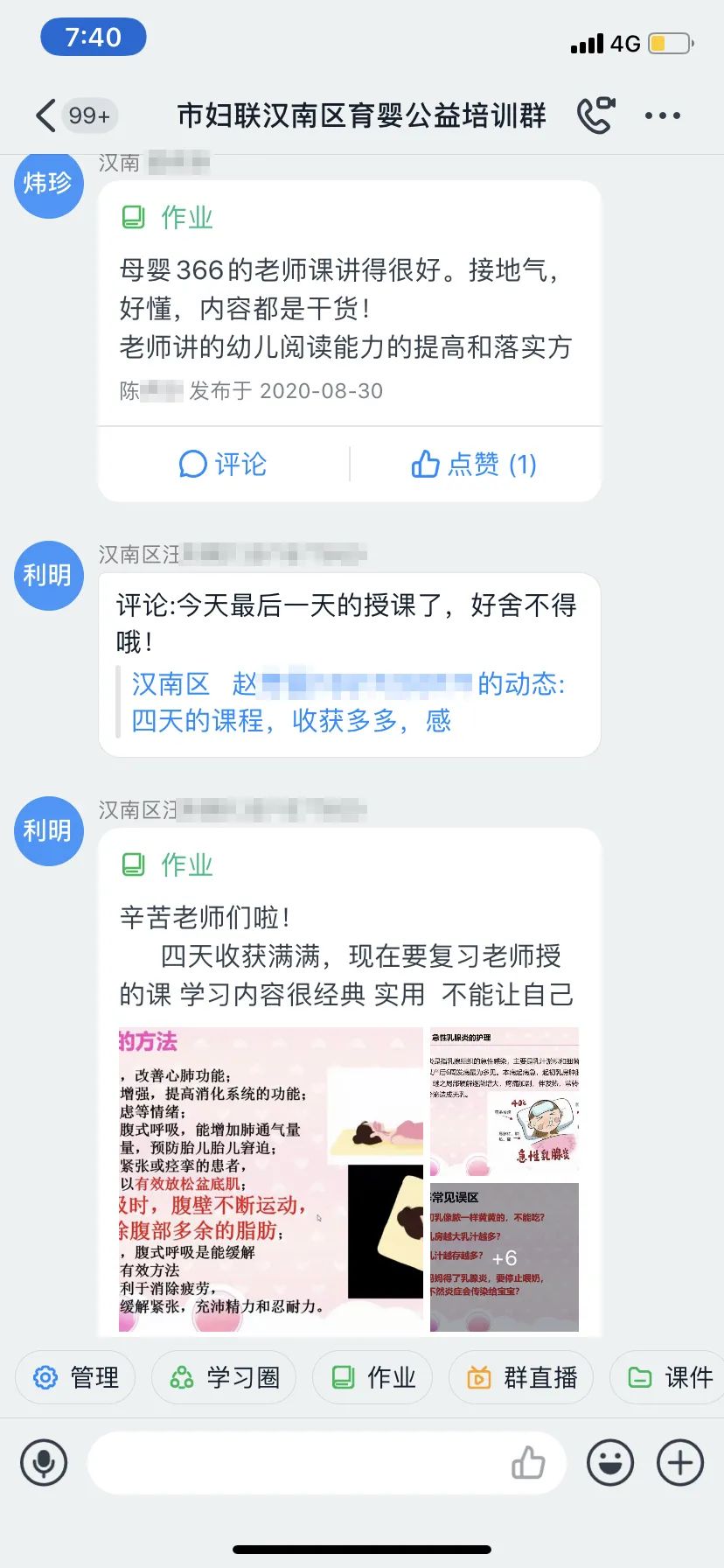Screen dimensions: 724x1568
Task: Open the plus attachments panel
Action: tap(679, 1462)
